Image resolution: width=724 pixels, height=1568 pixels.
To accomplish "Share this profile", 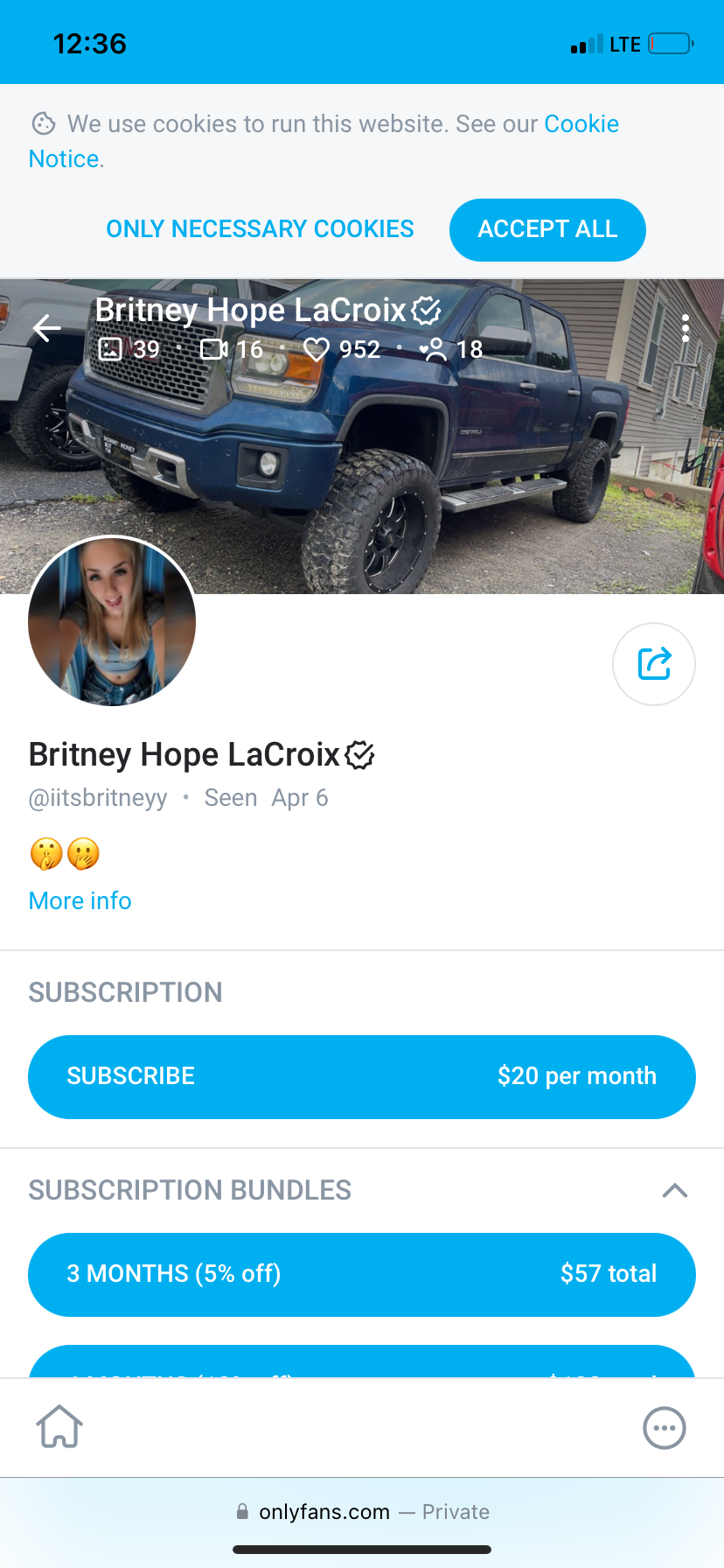I will click(653, 664).
